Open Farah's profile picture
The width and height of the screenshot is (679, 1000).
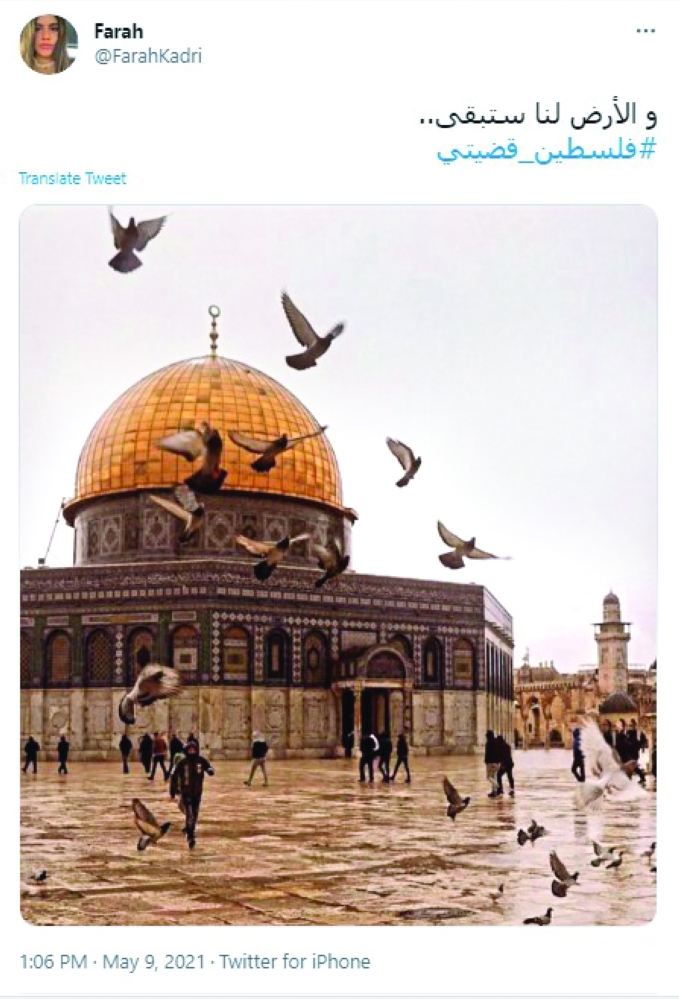coord(48,44)
